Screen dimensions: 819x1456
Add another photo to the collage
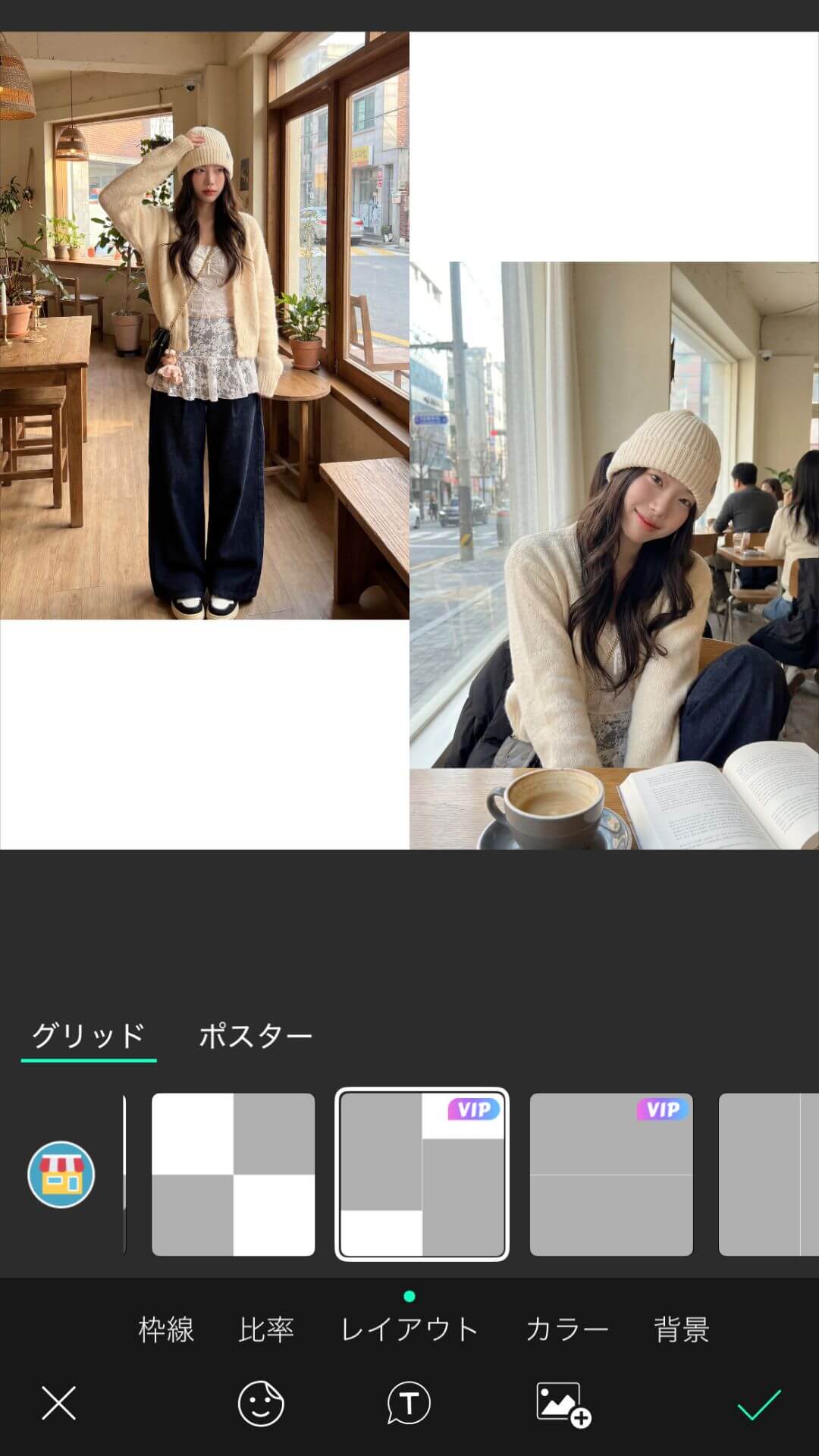pyautogui.click(x=563, y=1404)
